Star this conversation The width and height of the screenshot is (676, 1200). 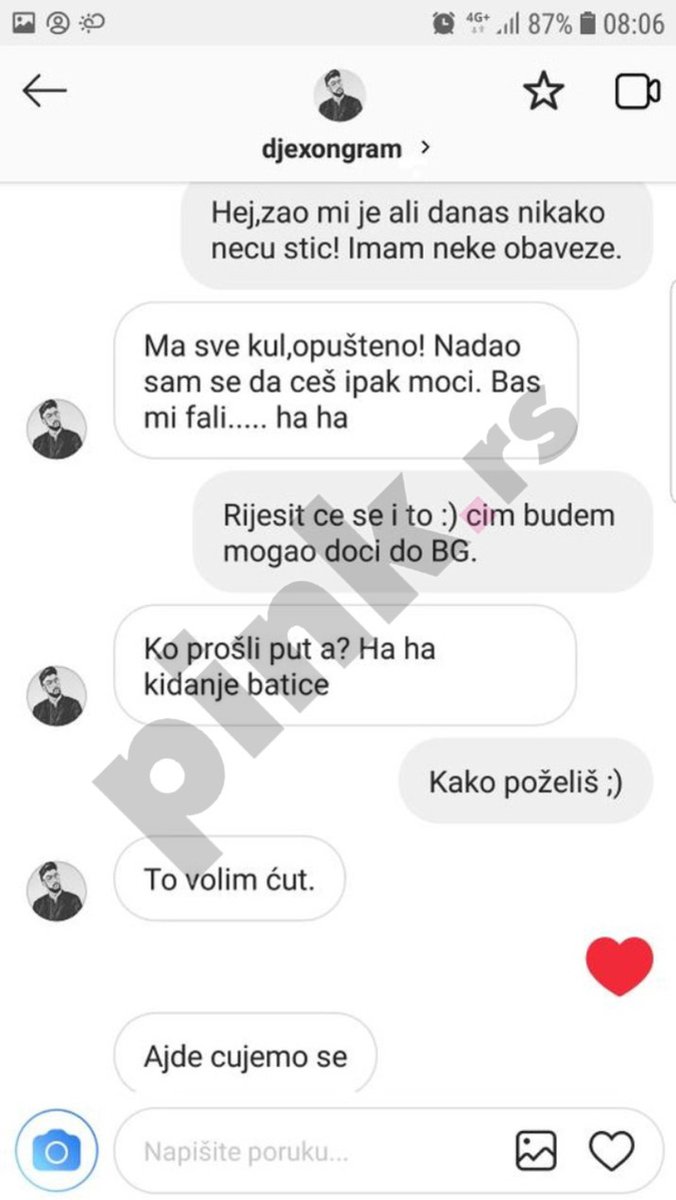[543, 92]
